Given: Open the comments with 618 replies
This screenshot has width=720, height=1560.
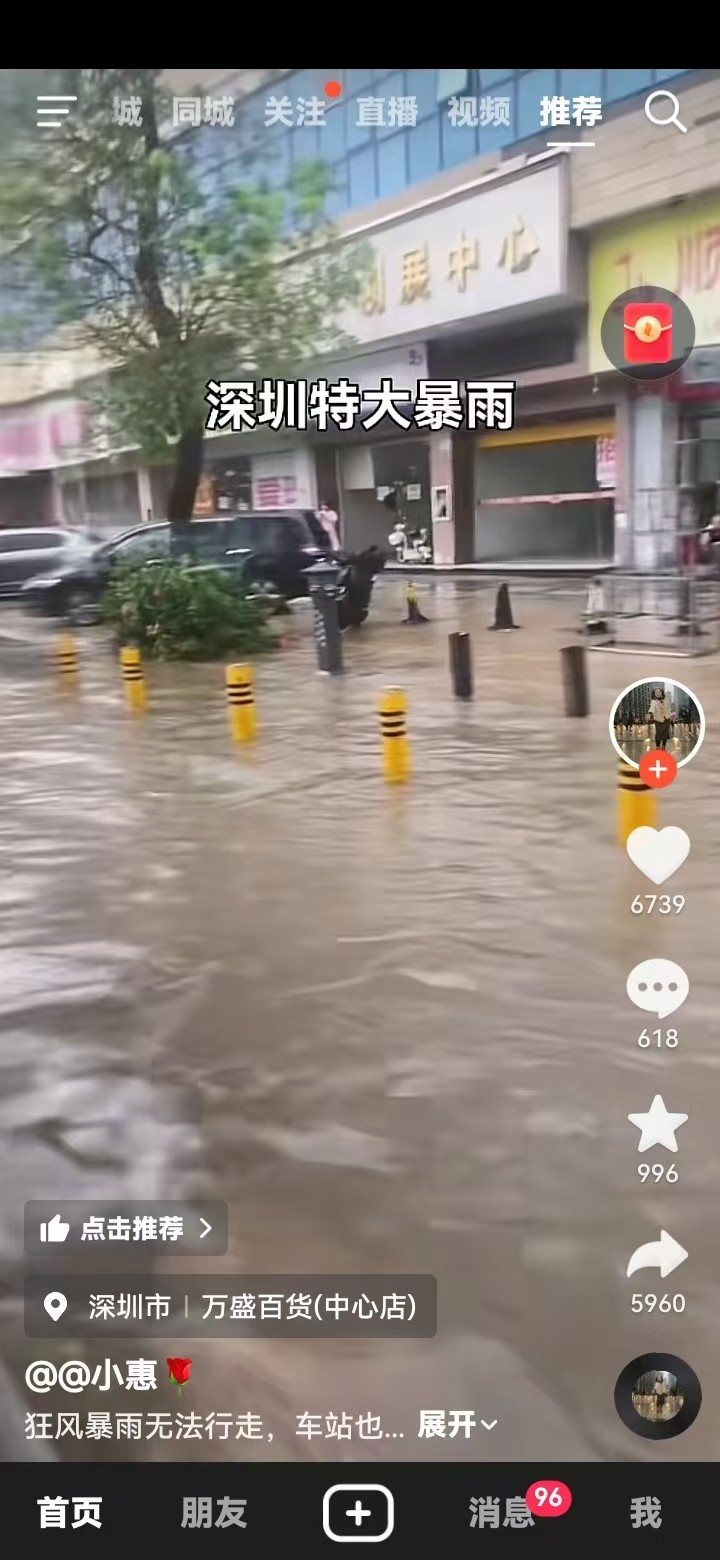Looking at the screenshot, I should pos(657,989).
